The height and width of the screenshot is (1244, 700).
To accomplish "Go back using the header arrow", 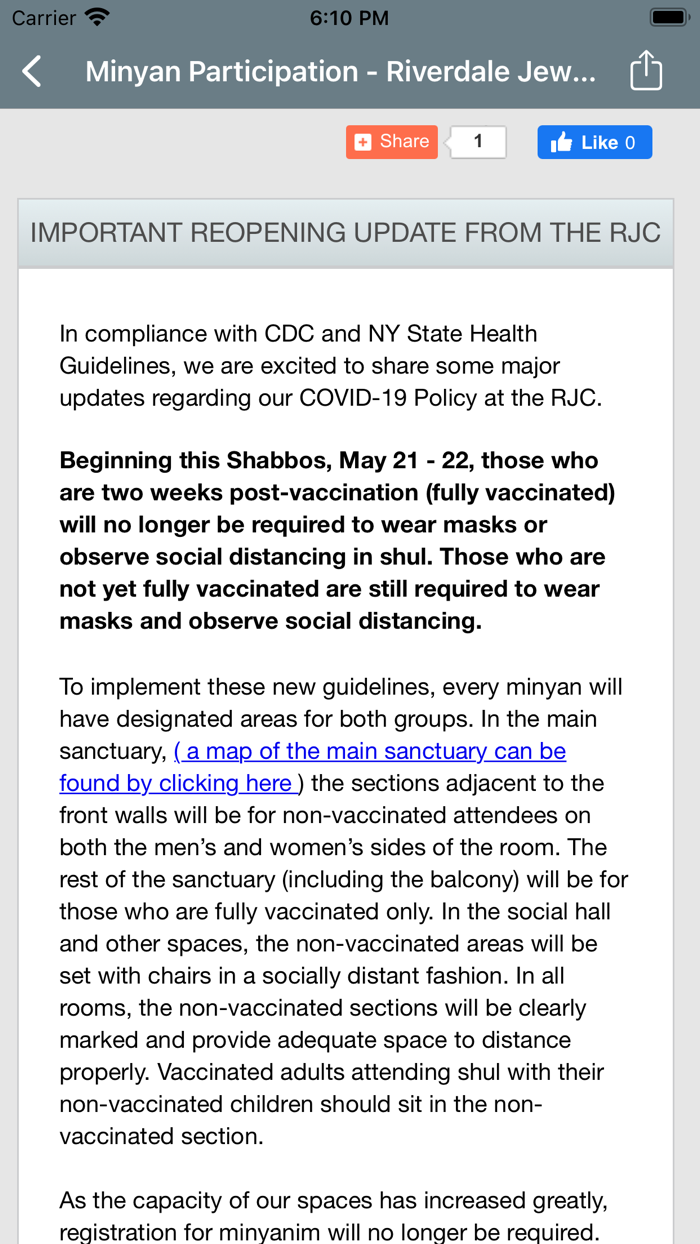I will coord(33,71).
